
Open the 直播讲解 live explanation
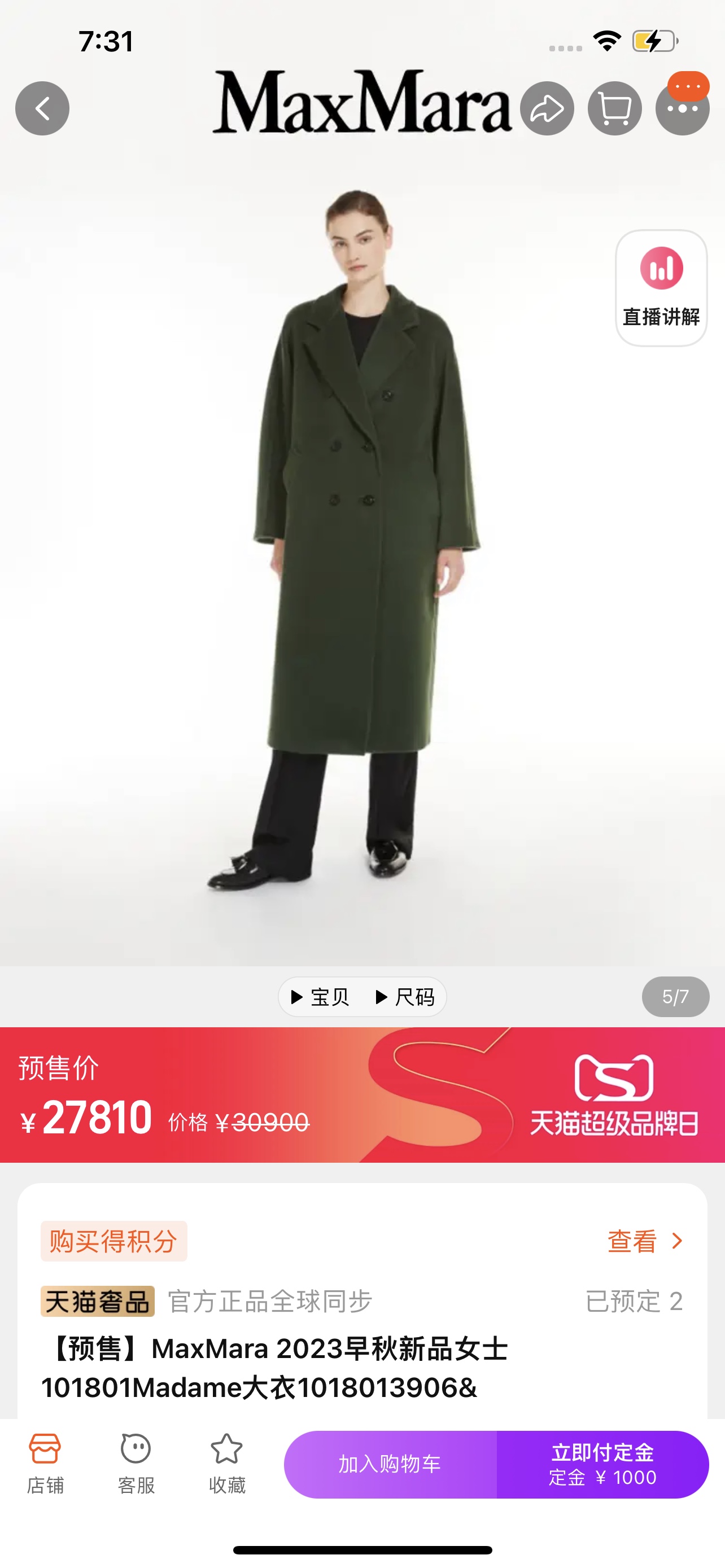(661, 288)
